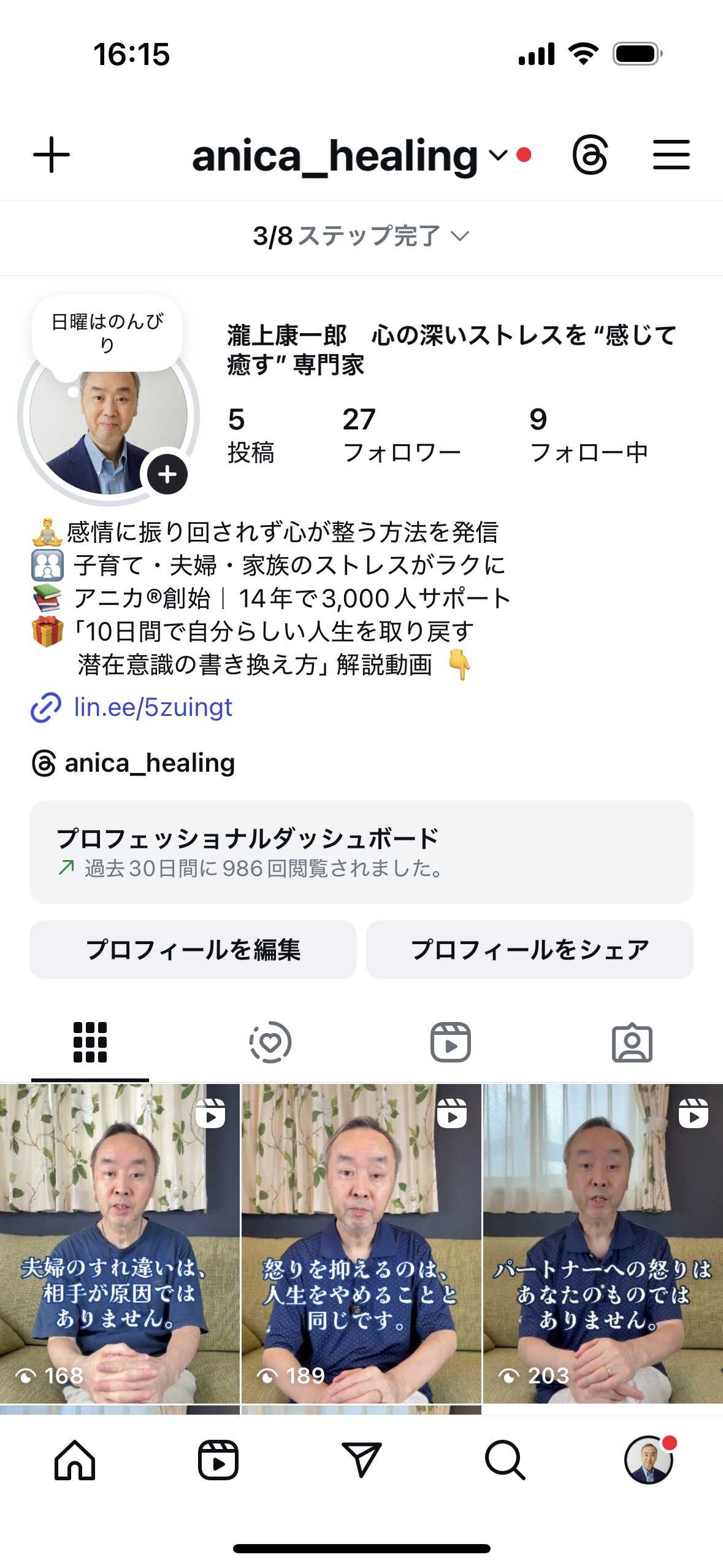Tap プロフィールをシェア button
723x1568 pixels.
click(529, 949)
